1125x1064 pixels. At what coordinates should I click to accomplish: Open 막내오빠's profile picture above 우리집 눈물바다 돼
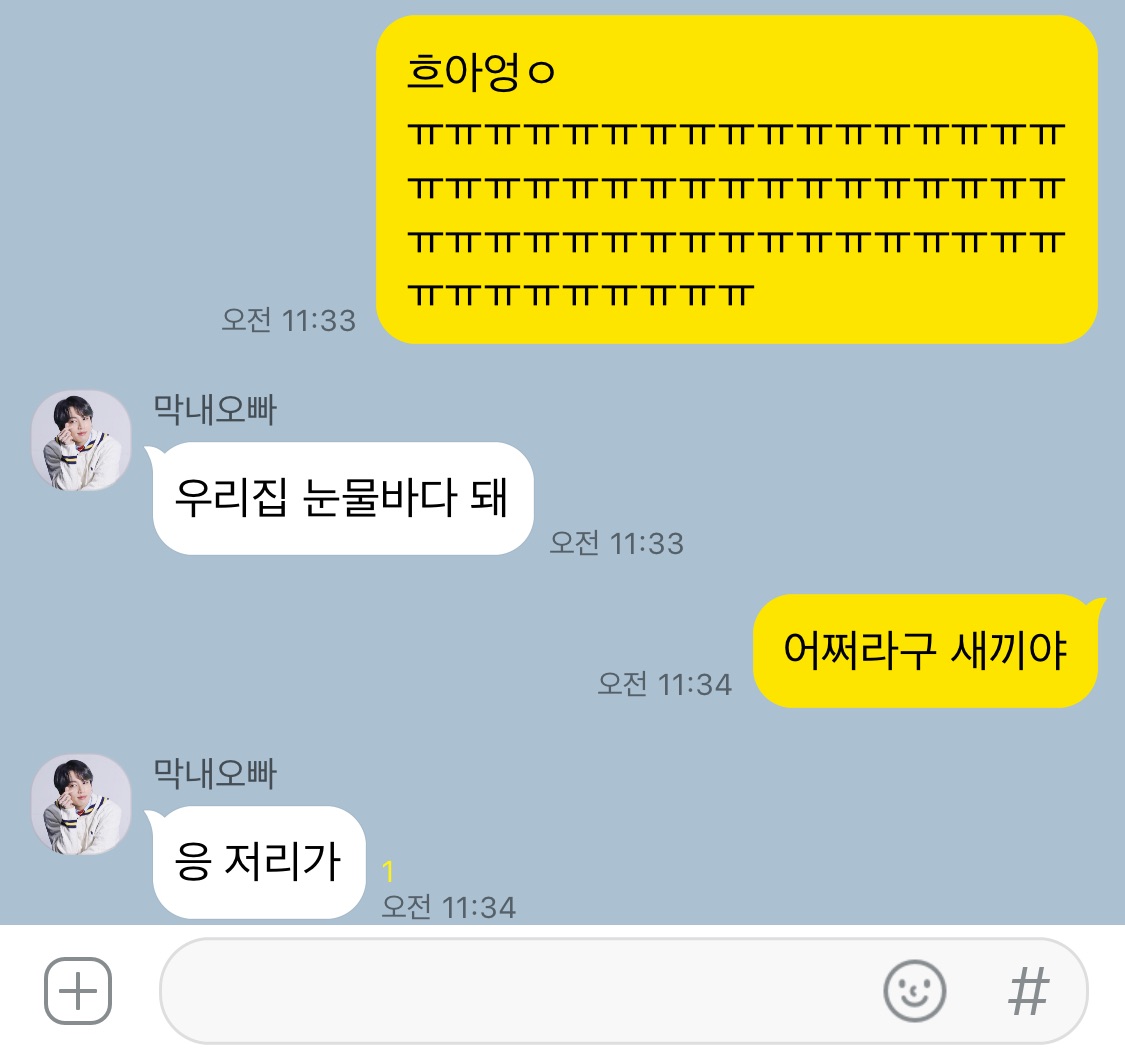(x=81, y=440)
